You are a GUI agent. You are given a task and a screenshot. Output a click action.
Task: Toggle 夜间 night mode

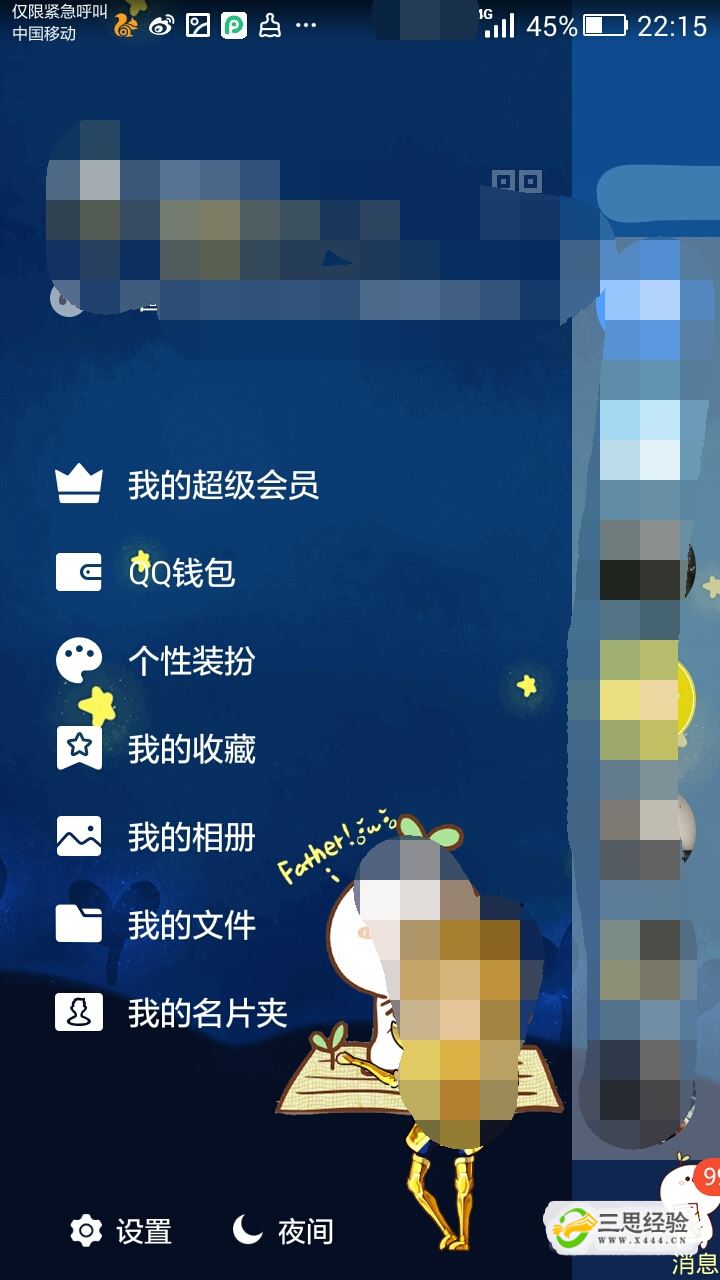pyautogui.click(x=283, y=1231)
